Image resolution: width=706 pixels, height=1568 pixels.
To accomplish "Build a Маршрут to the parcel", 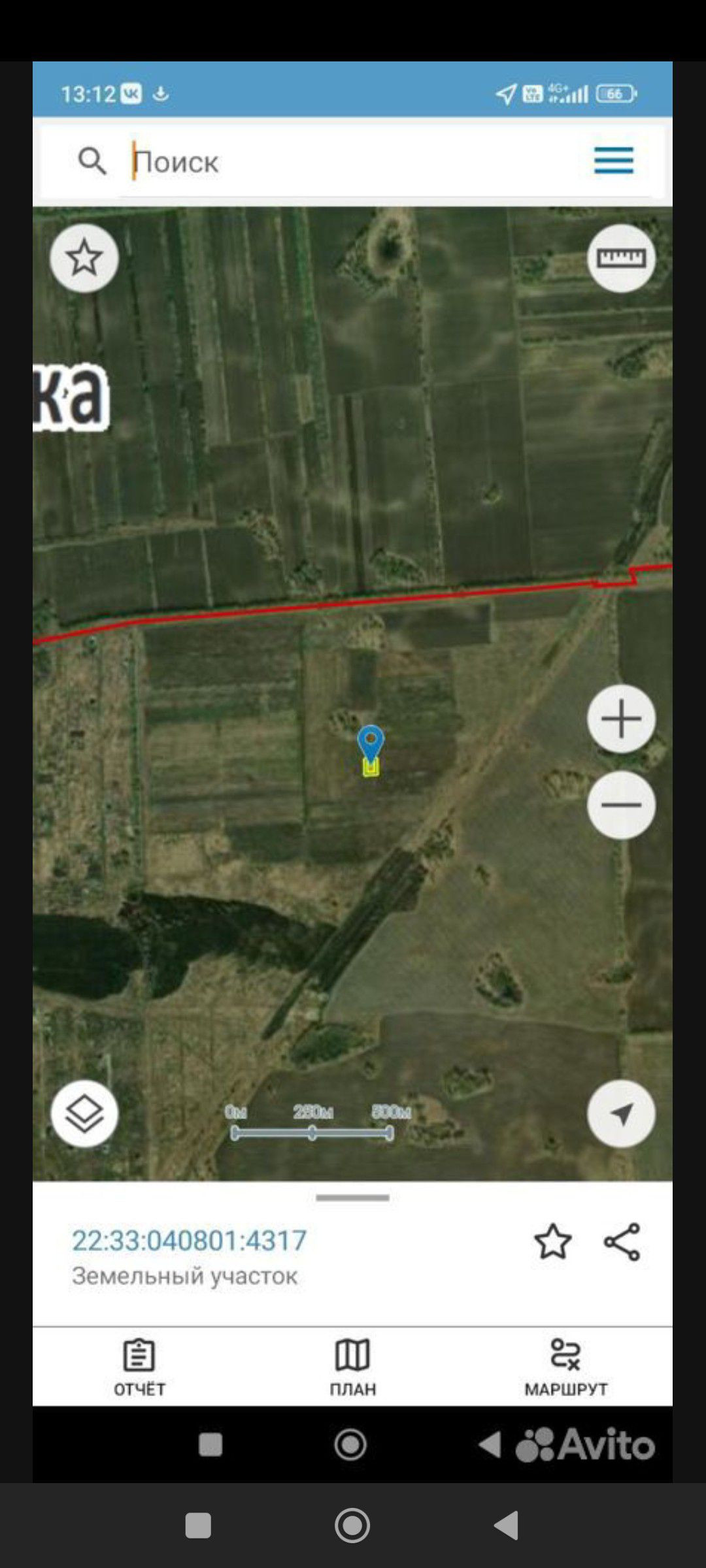I will (565, 1367).
